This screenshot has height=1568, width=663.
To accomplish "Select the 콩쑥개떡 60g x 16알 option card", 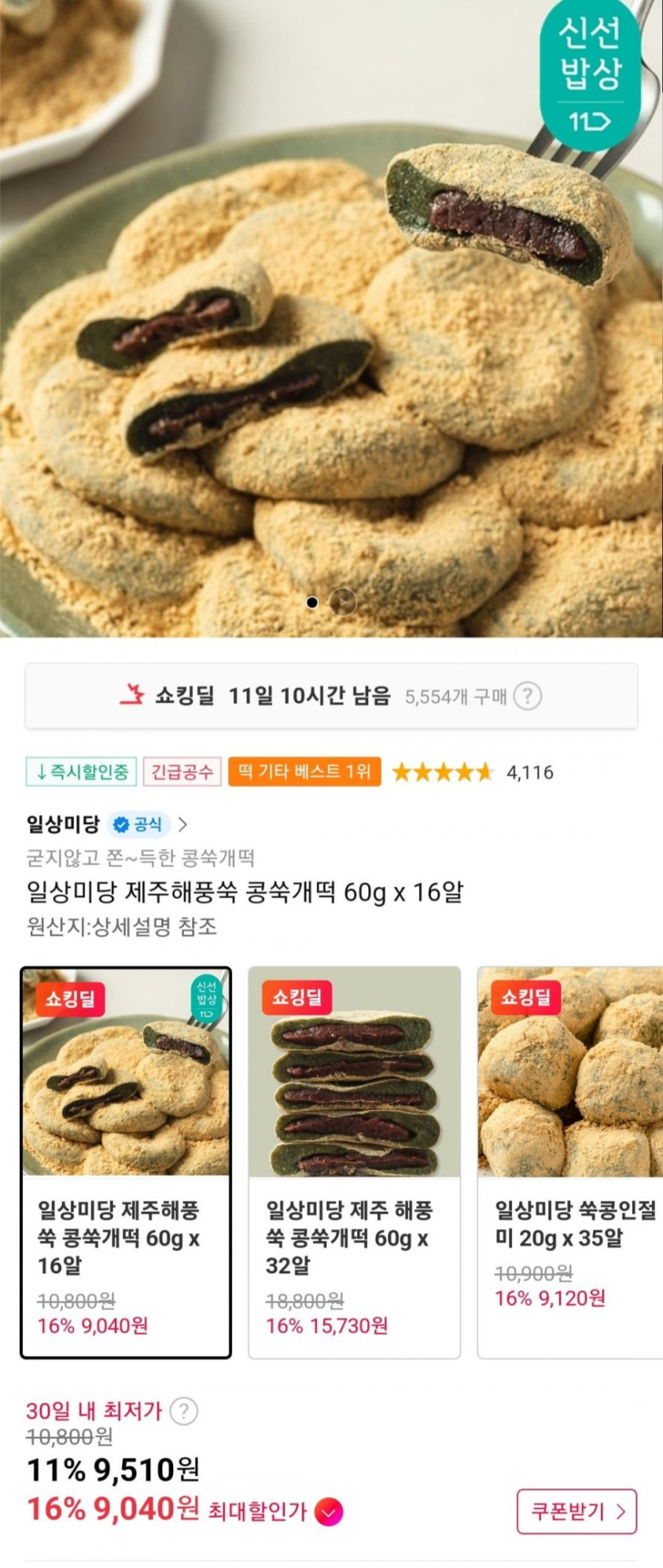I will point(125,1163).
